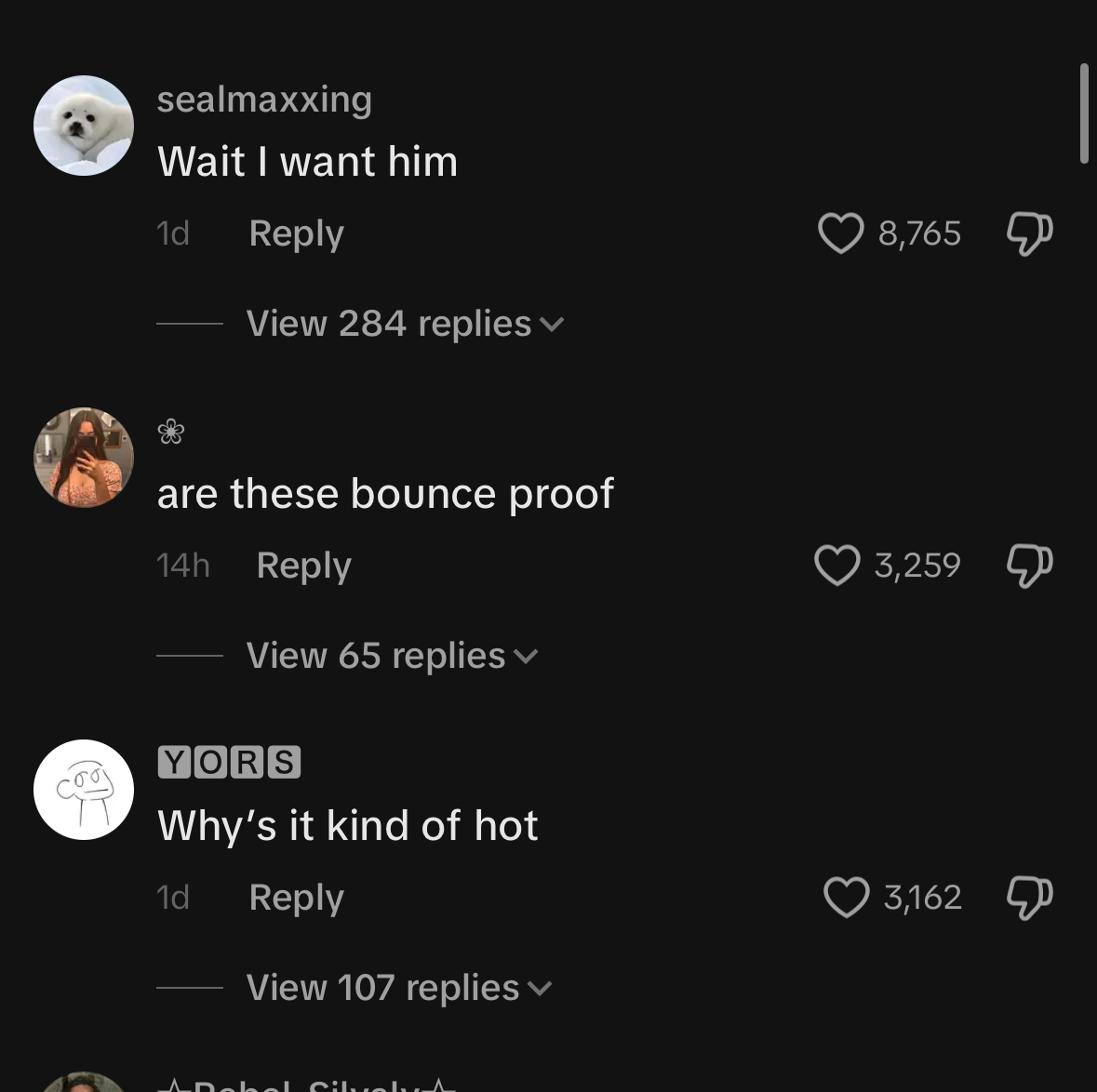
Task: Dislike the "are these bounce proof" comment
Action: click(1029, 566)
